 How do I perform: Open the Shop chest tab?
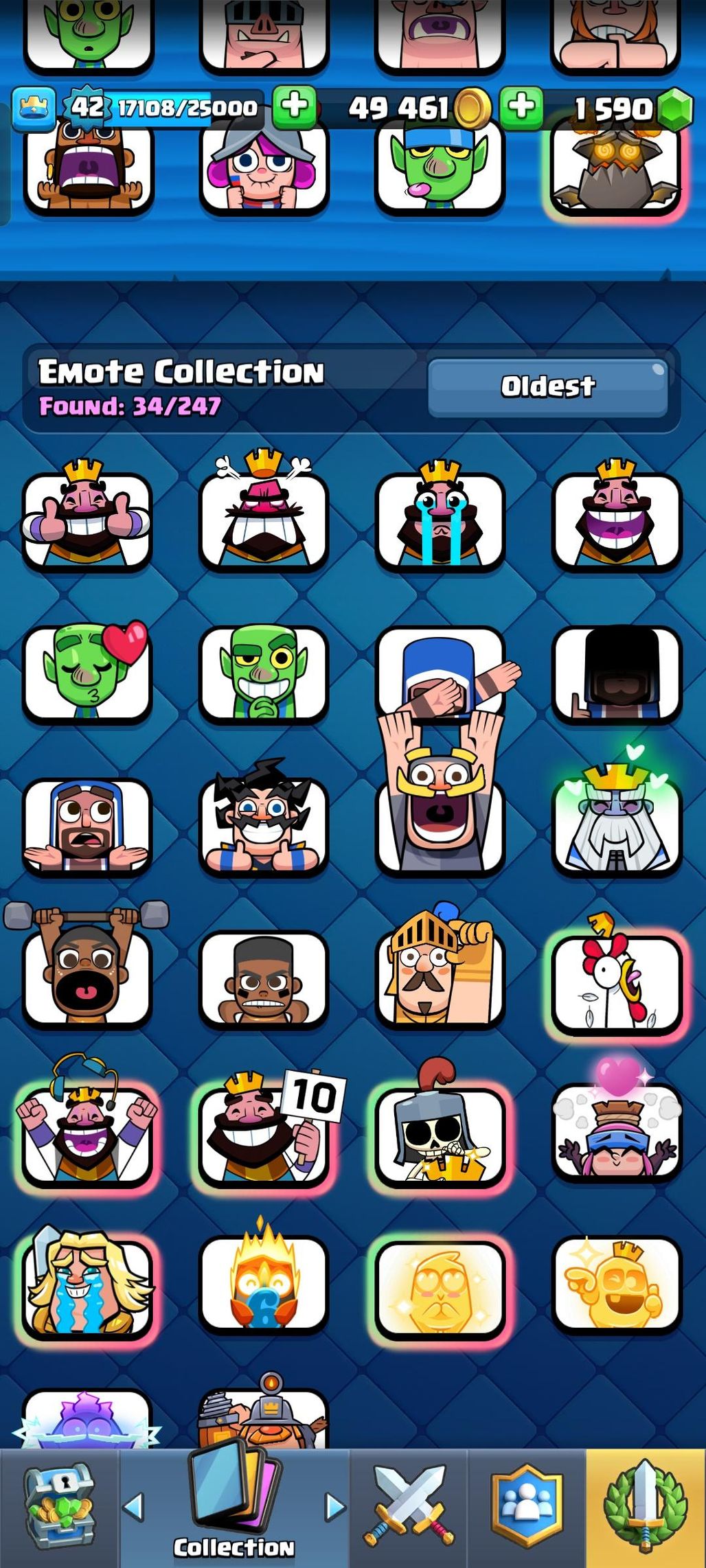point(59,1507)
